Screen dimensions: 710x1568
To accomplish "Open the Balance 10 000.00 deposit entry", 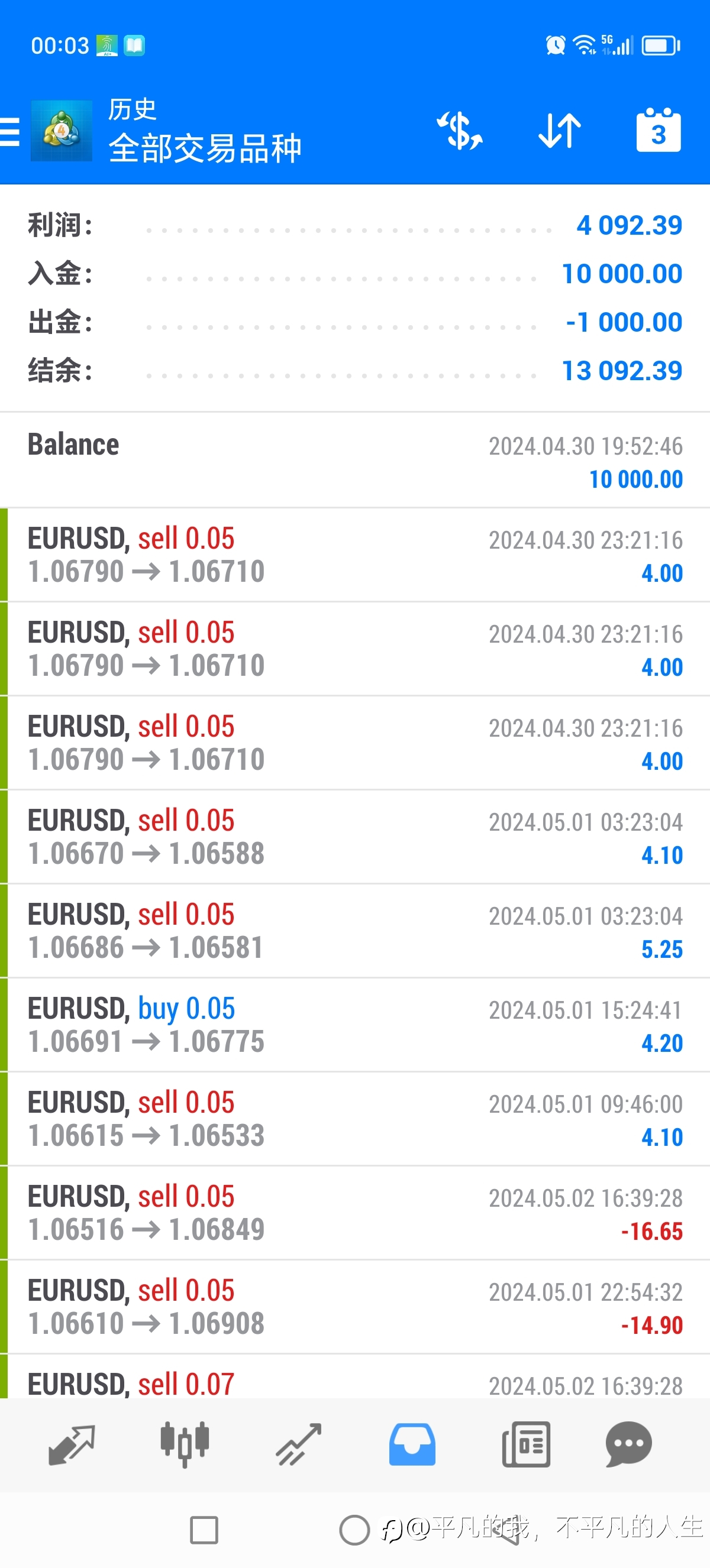I will click(x=355, y=461).
